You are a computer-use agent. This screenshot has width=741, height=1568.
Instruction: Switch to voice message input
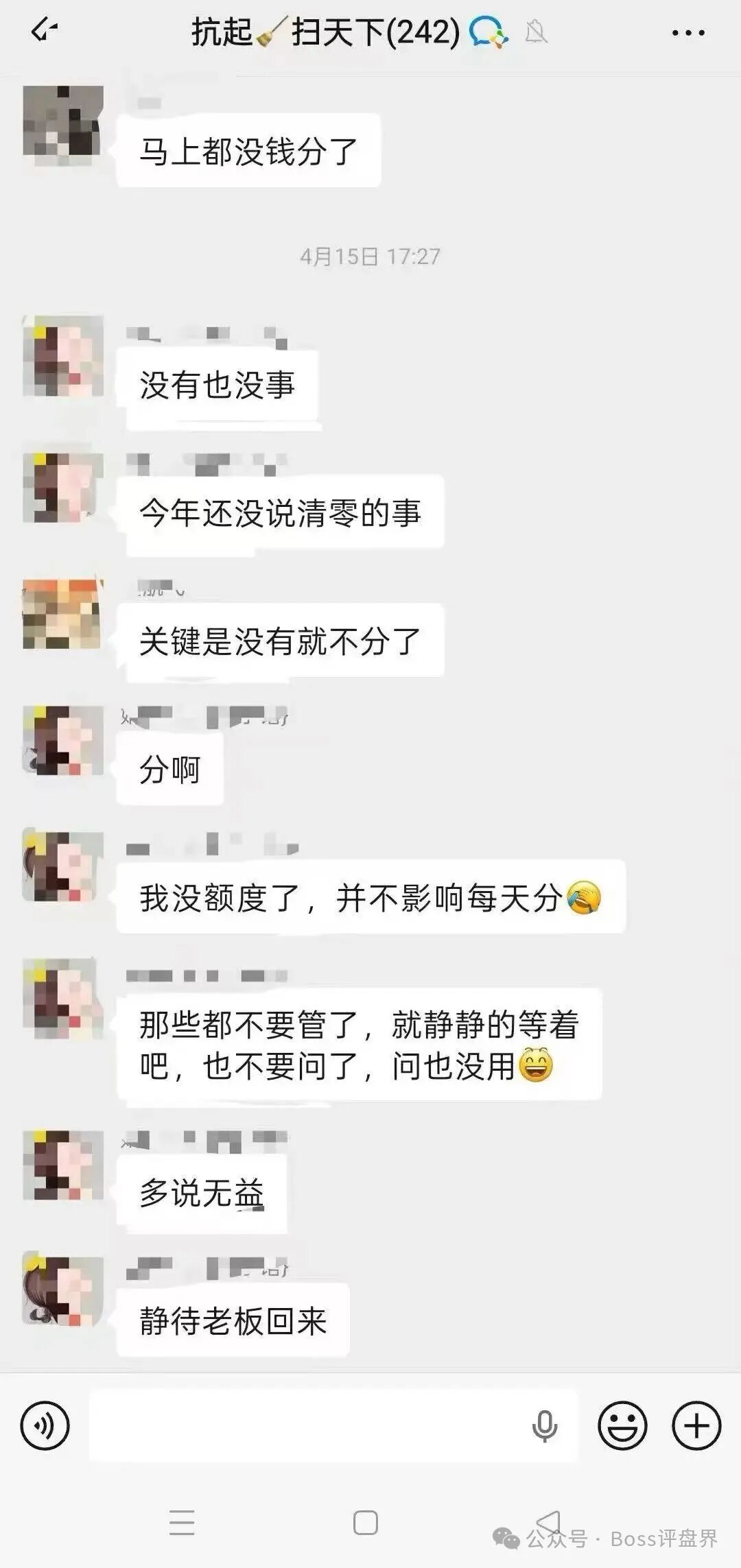pos(45,1426)
